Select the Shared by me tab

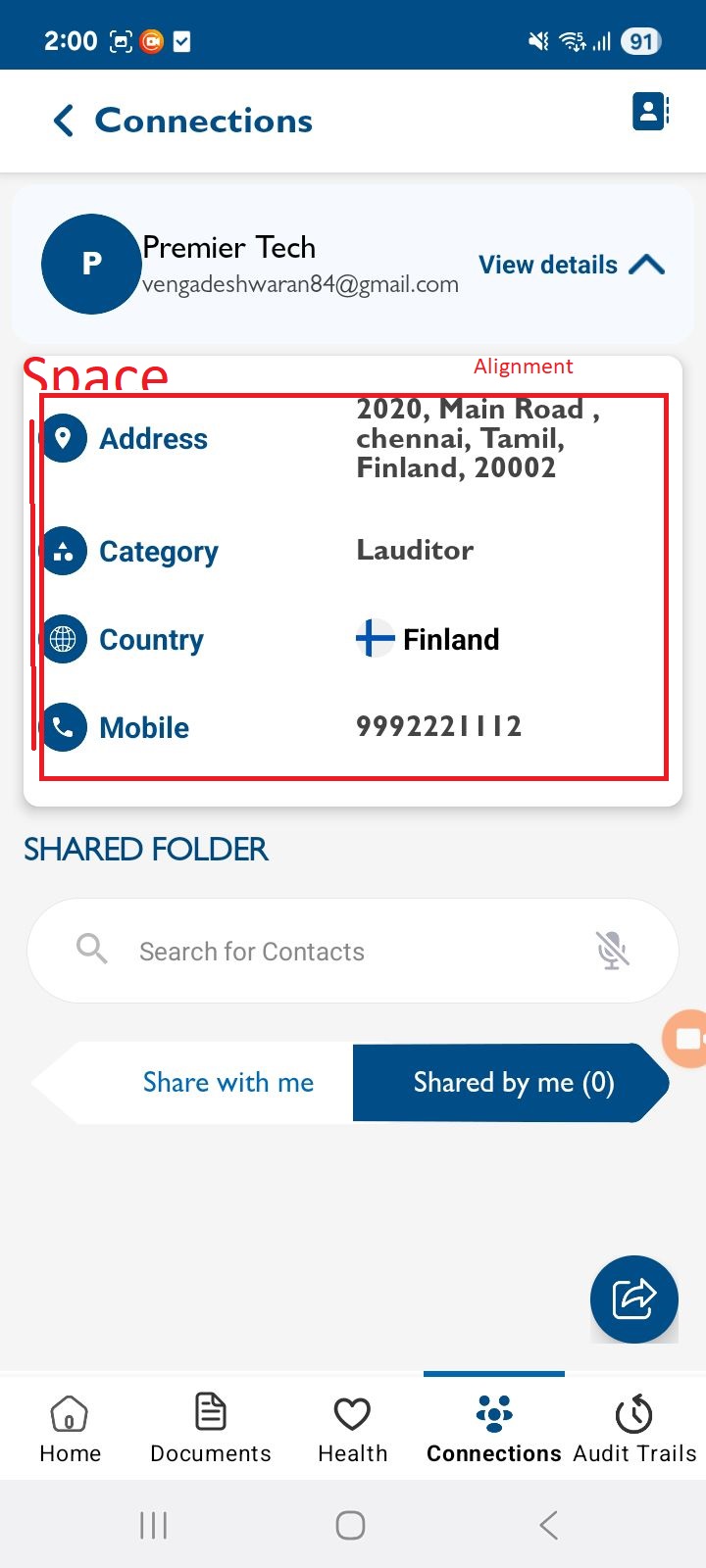pos(513,1083)
